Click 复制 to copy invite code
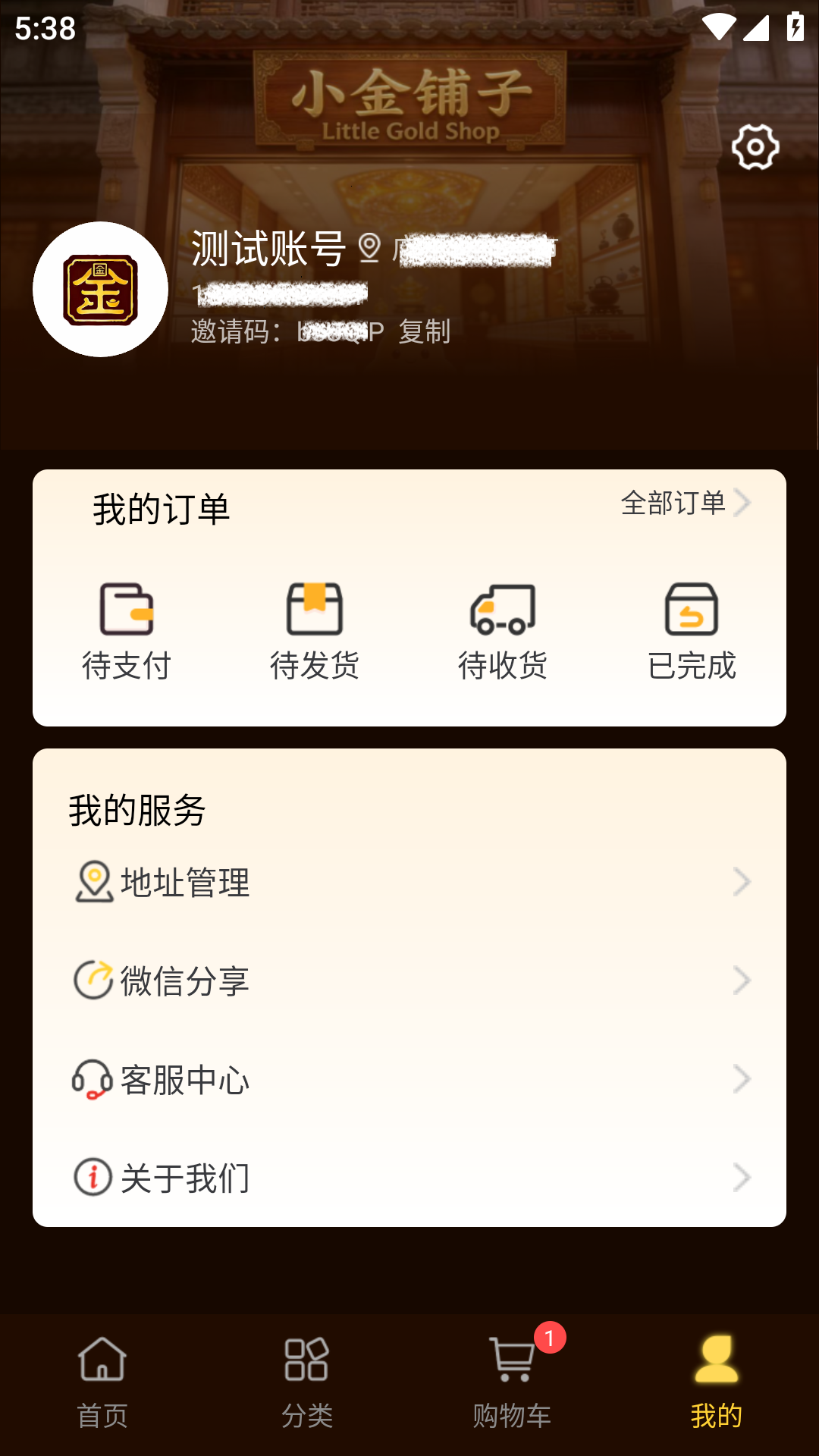The height and width of the screenshot is (1456, 819). (426, 331)
